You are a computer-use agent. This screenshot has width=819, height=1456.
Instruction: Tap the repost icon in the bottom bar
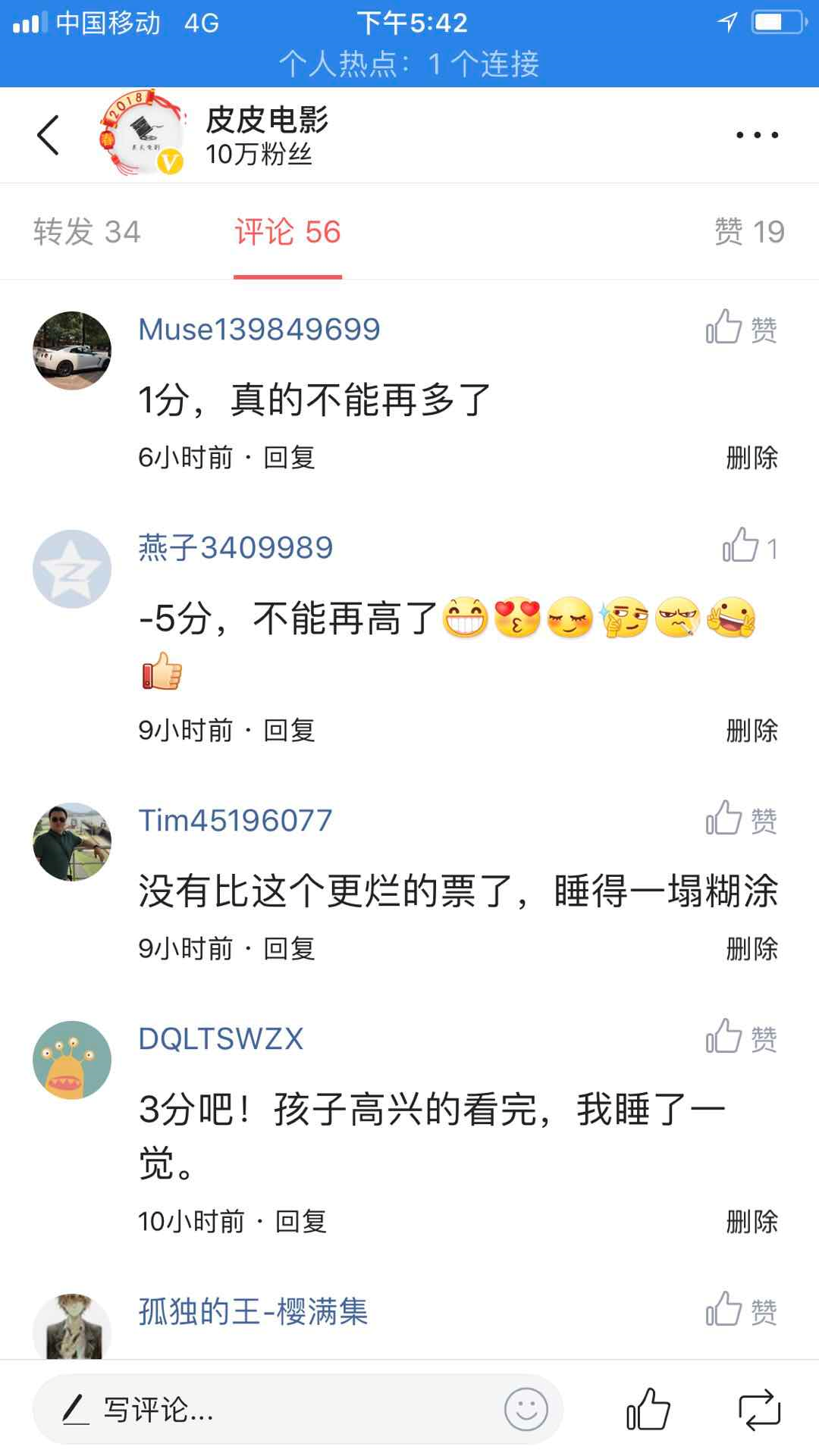point(761,1407)
